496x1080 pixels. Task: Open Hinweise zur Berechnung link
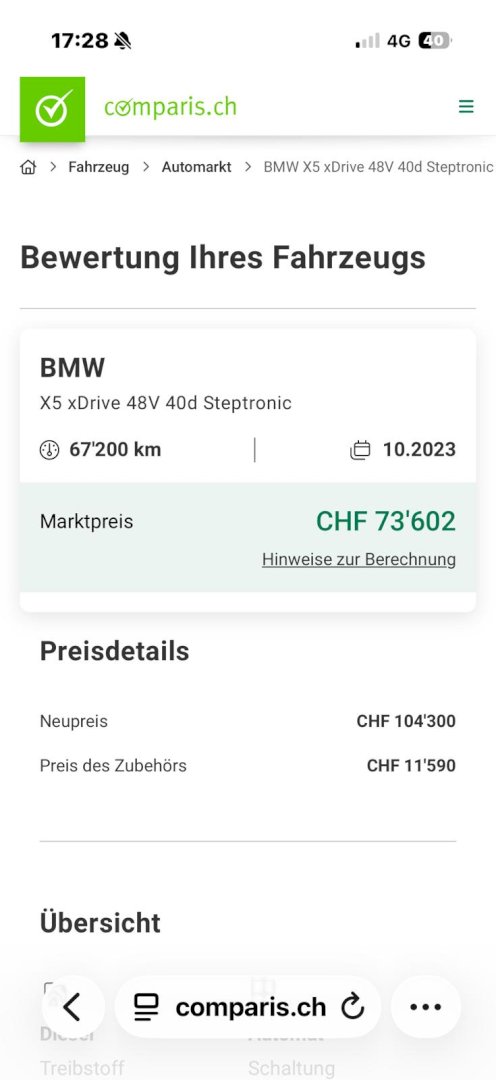click(x=359, y=559)
